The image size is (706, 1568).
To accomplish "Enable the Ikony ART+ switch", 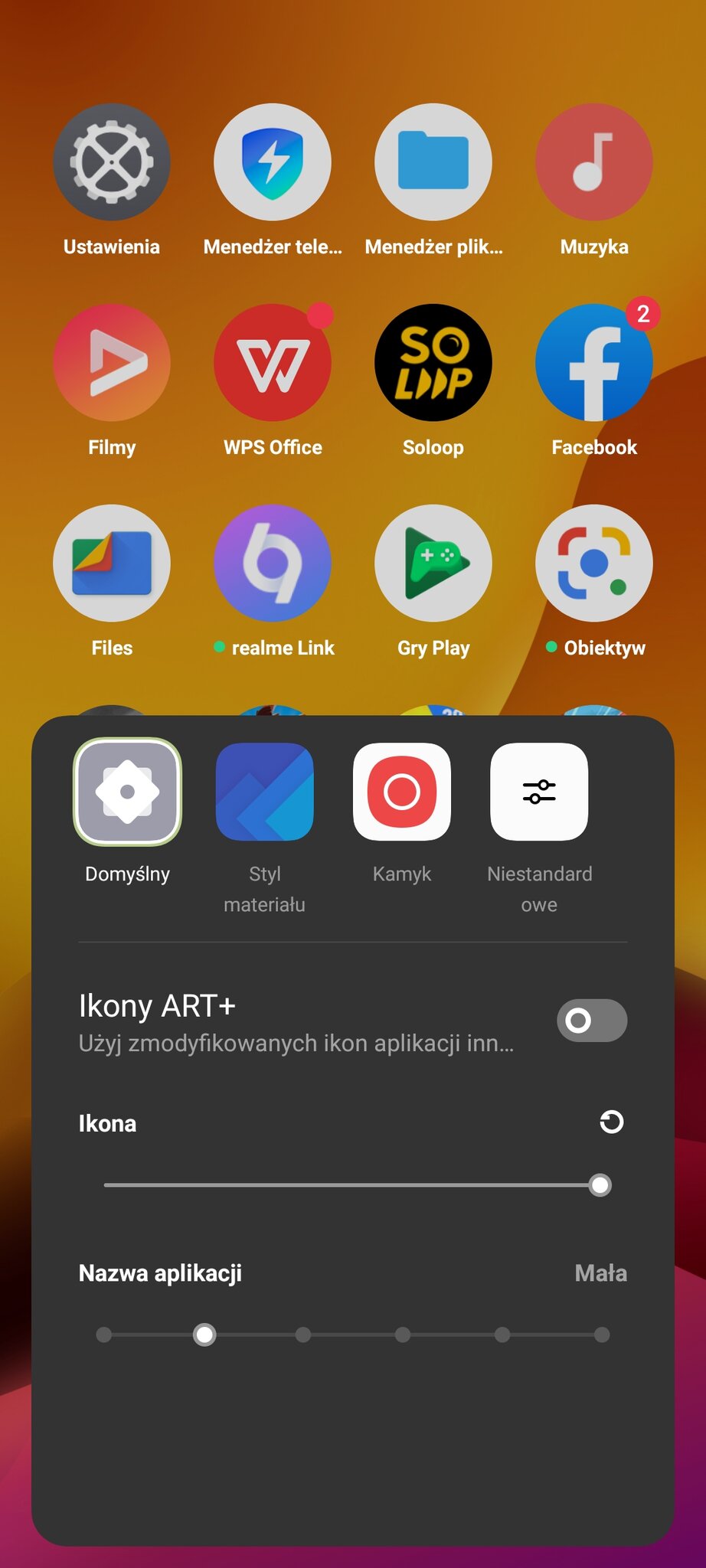I will click(591, 1021).
